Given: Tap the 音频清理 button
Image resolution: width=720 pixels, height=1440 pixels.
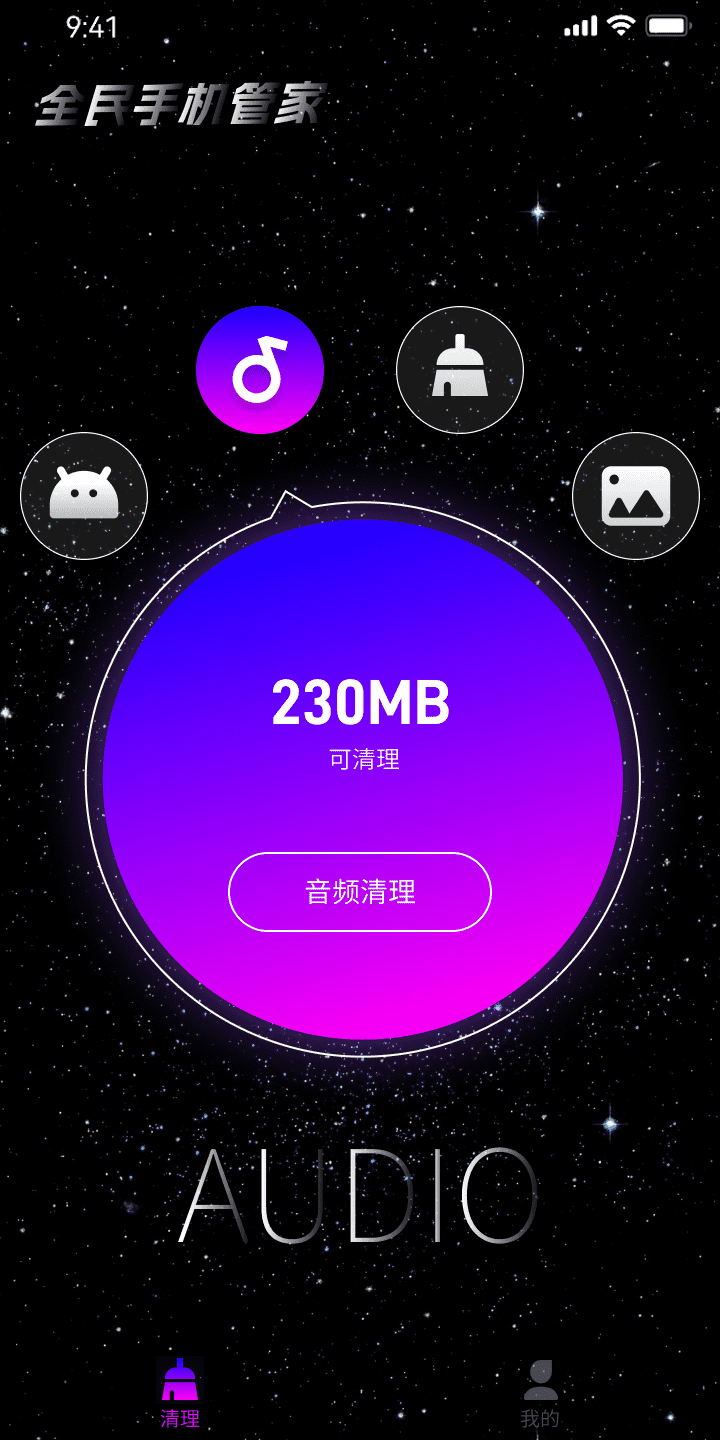Looking at the screenshot, I should (x=360, y=892).
